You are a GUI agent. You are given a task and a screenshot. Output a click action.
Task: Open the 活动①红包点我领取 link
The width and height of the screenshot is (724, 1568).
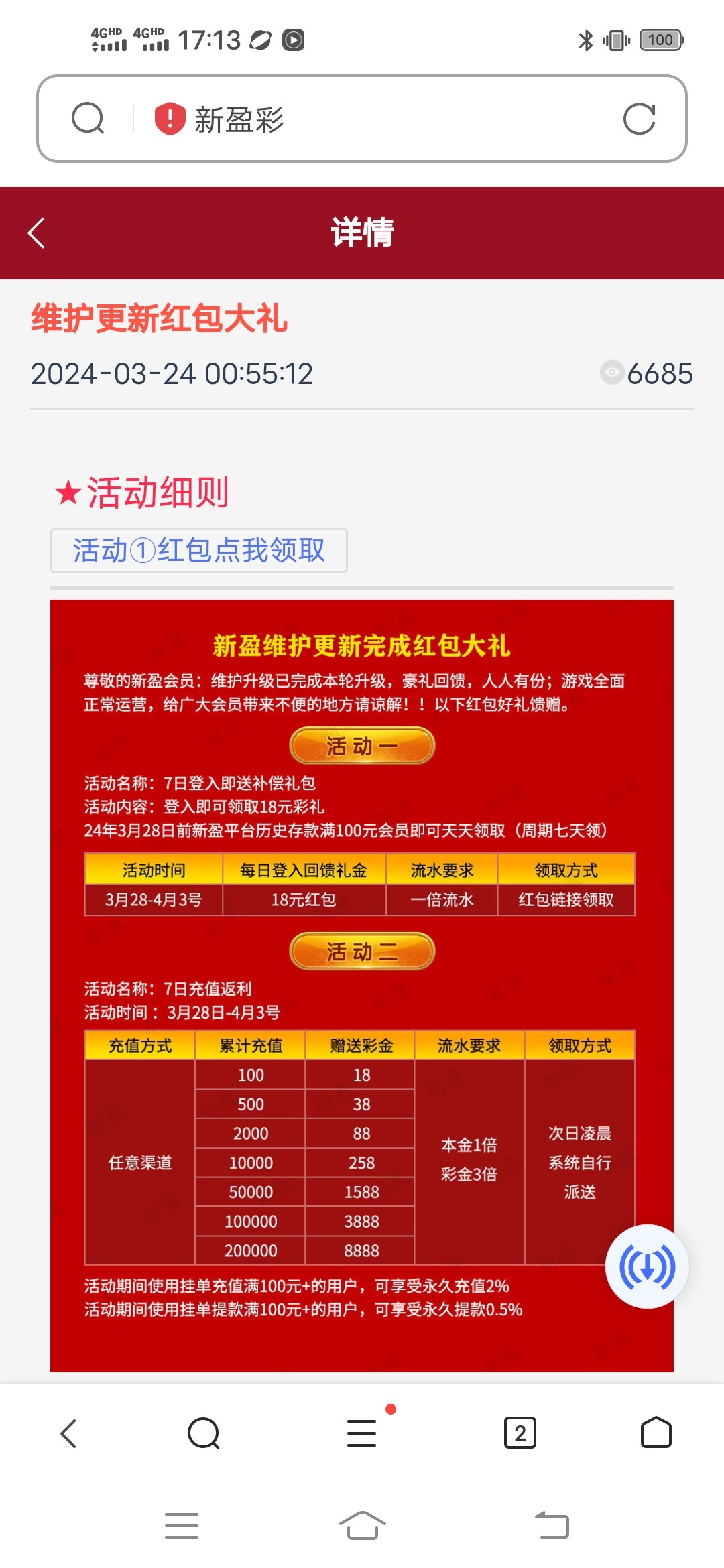(x=199, y=551)
